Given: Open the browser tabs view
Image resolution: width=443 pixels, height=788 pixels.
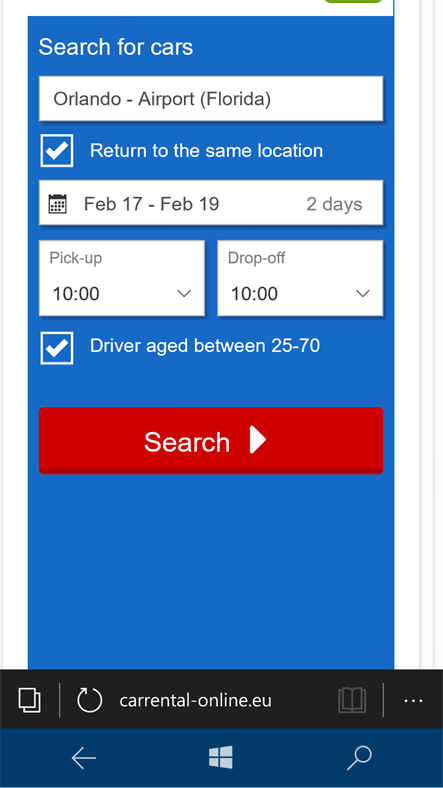Looking at the screenshot, I should coord(30,700).
